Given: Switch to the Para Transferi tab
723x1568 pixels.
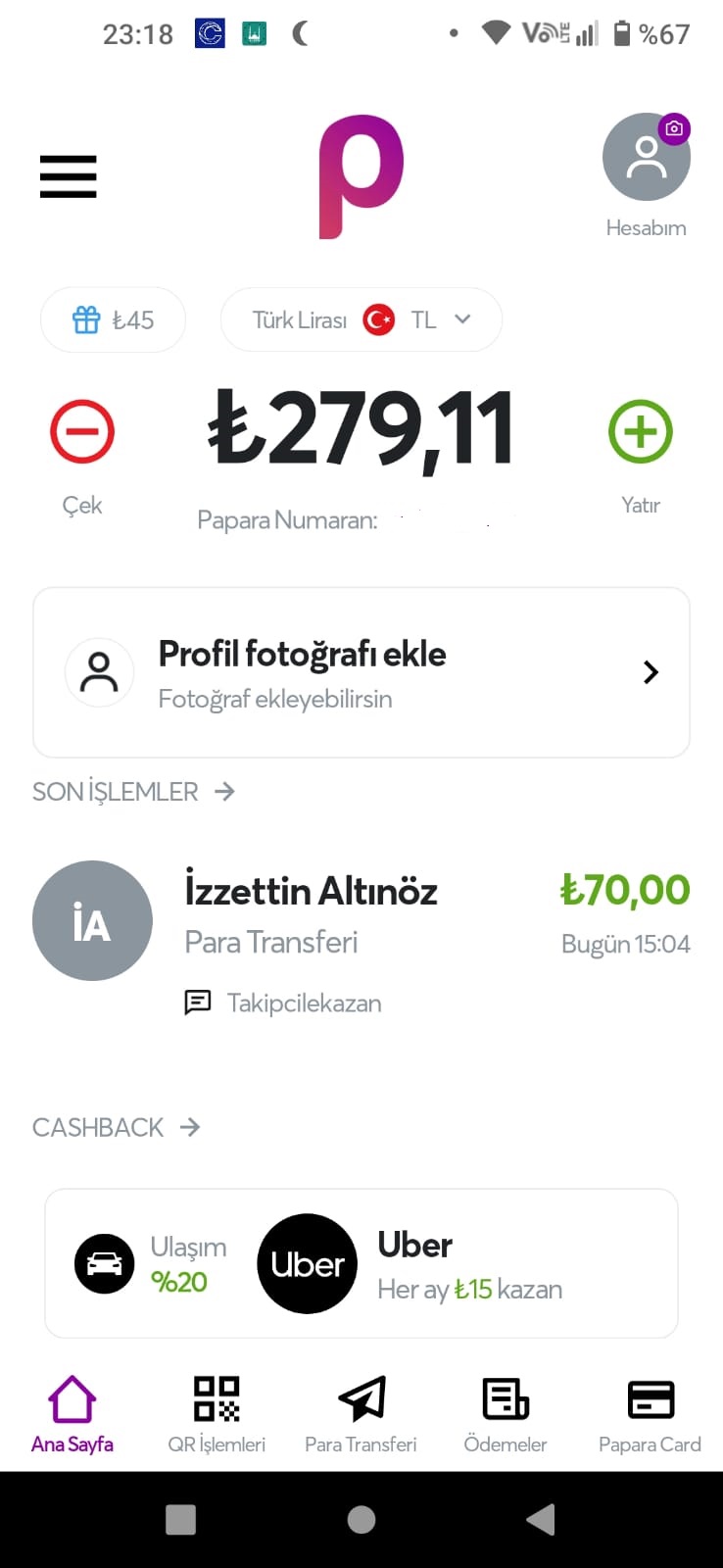Looking at the screenshot, I should [x=361, y=1415].
